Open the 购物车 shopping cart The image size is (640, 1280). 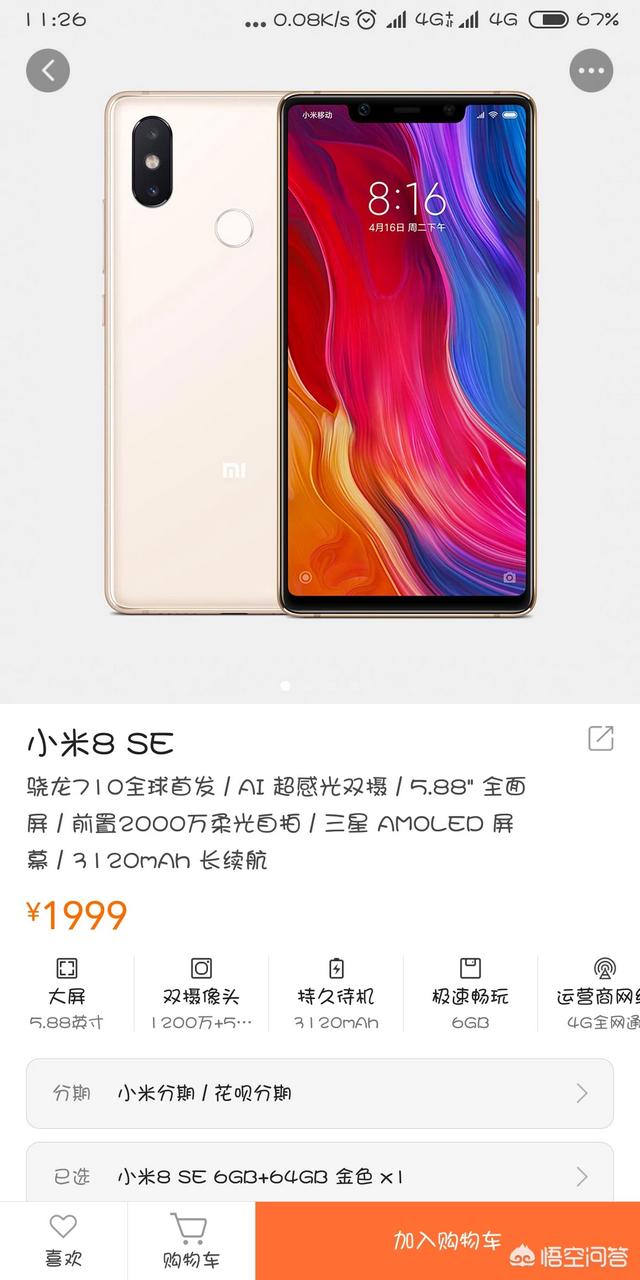(191, 1240)
